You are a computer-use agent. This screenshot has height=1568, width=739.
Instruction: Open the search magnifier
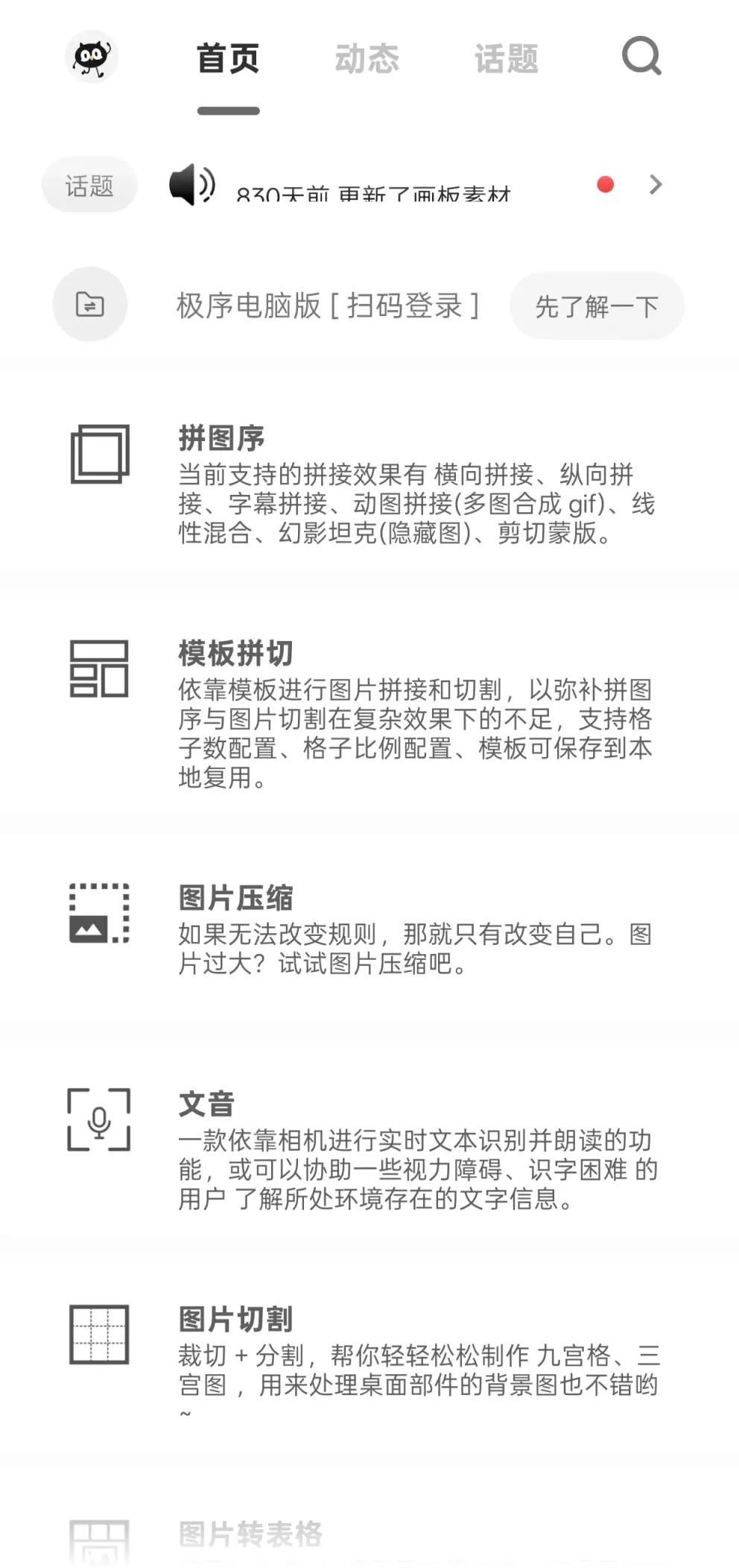click(x=641, y=56)
